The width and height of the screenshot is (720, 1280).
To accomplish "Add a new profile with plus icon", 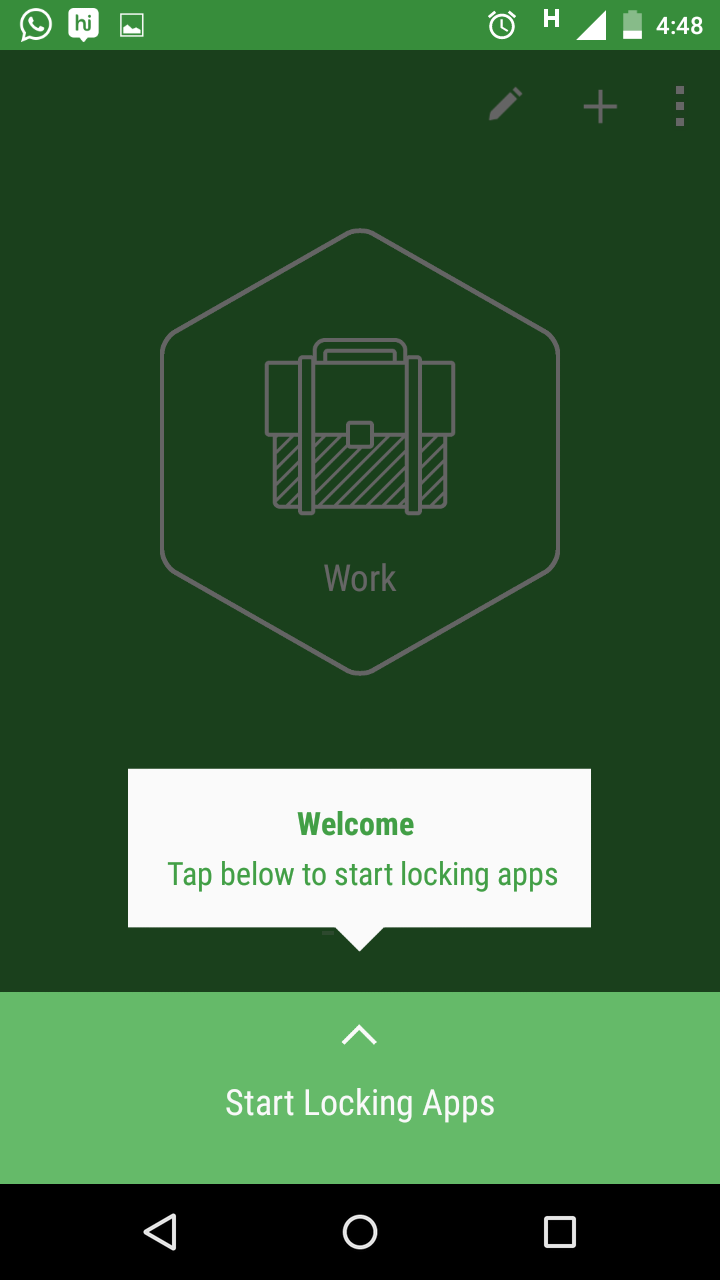I will pos(600,106).
